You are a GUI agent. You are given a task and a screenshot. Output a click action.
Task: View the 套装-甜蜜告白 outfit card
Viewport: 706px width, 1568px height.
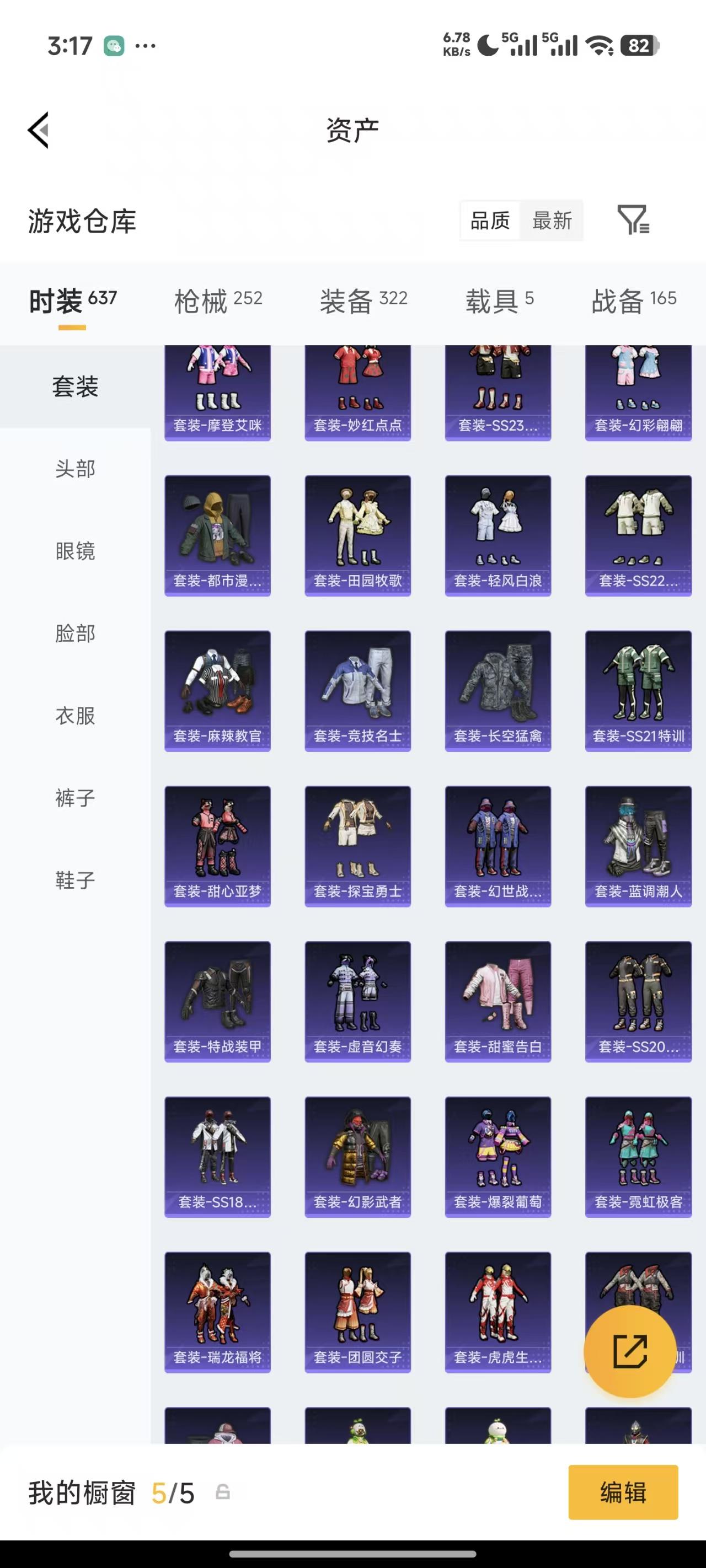point(498,1001)
